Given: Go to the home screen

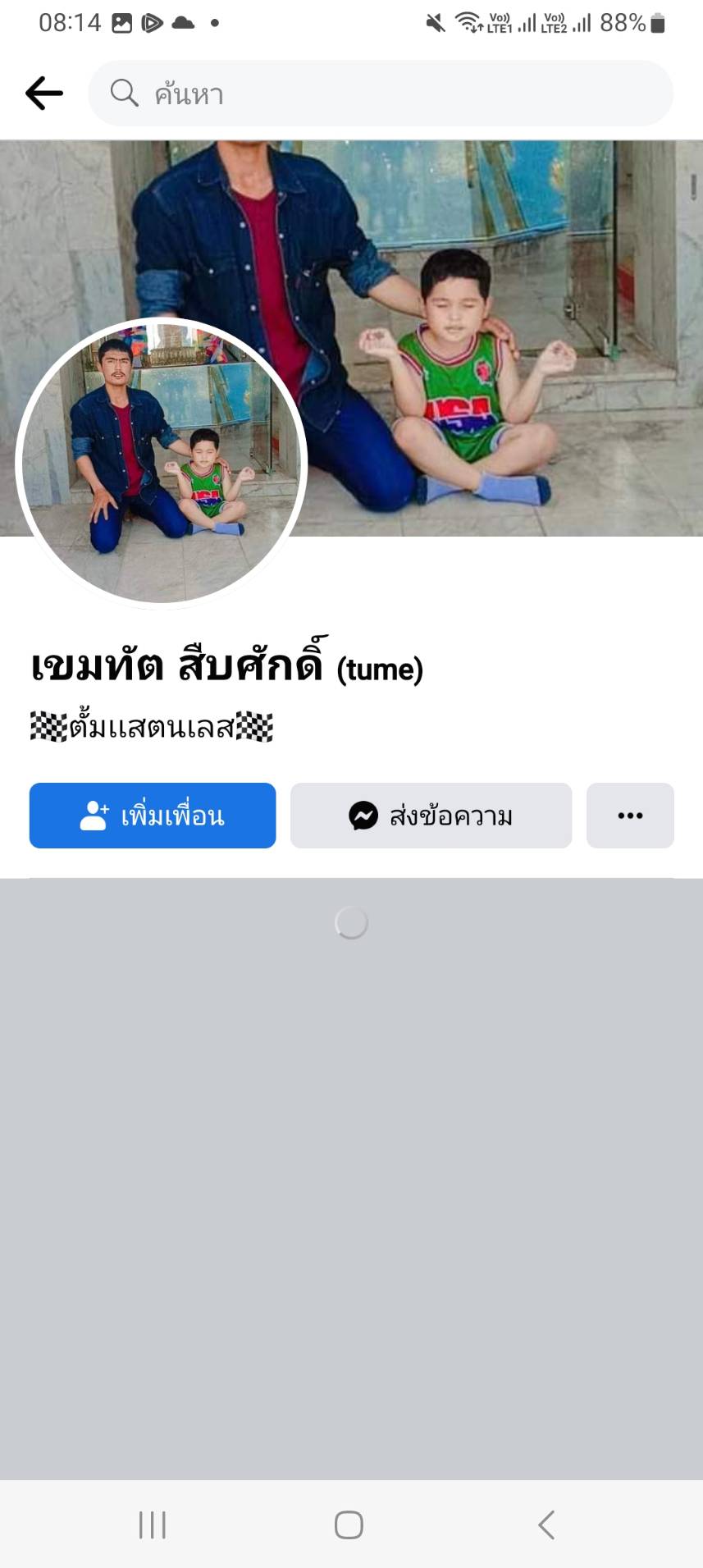Looking at the screenshot, I should click(x=349, y=1525).
